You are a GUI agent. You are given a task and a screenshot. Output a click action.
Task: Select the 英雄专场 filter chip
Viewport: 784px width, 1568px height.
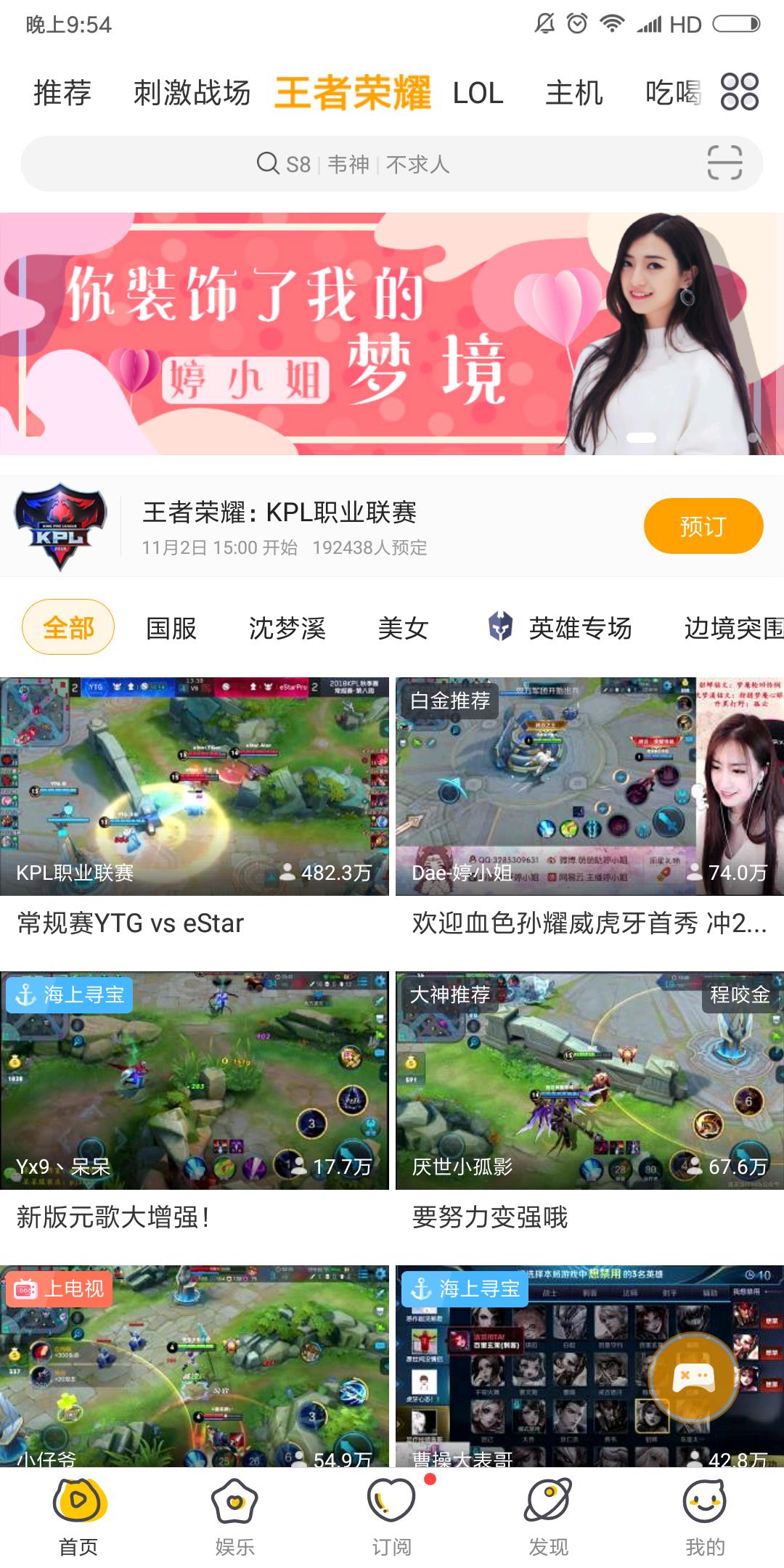tap(560, 628)
